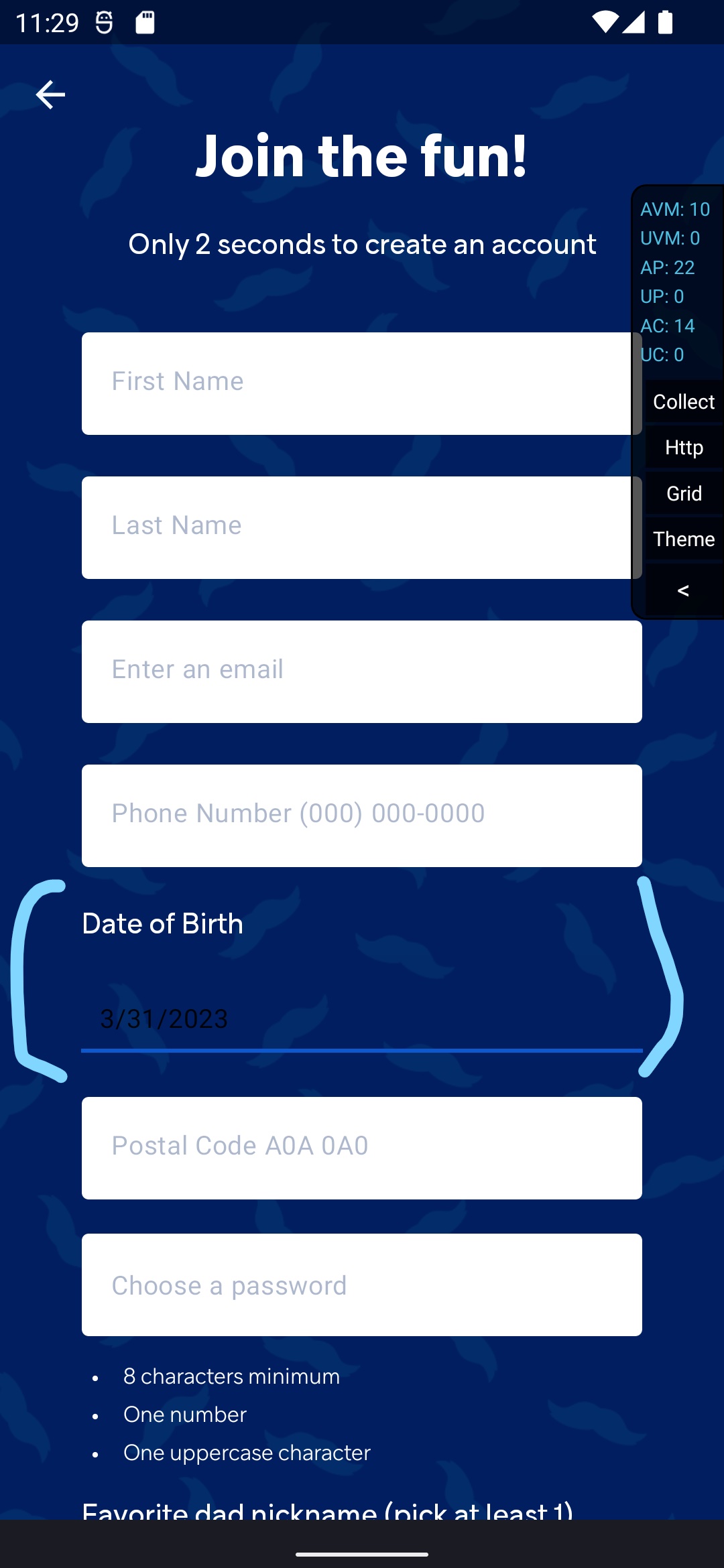Toggle the Grid overlay button

684,493
